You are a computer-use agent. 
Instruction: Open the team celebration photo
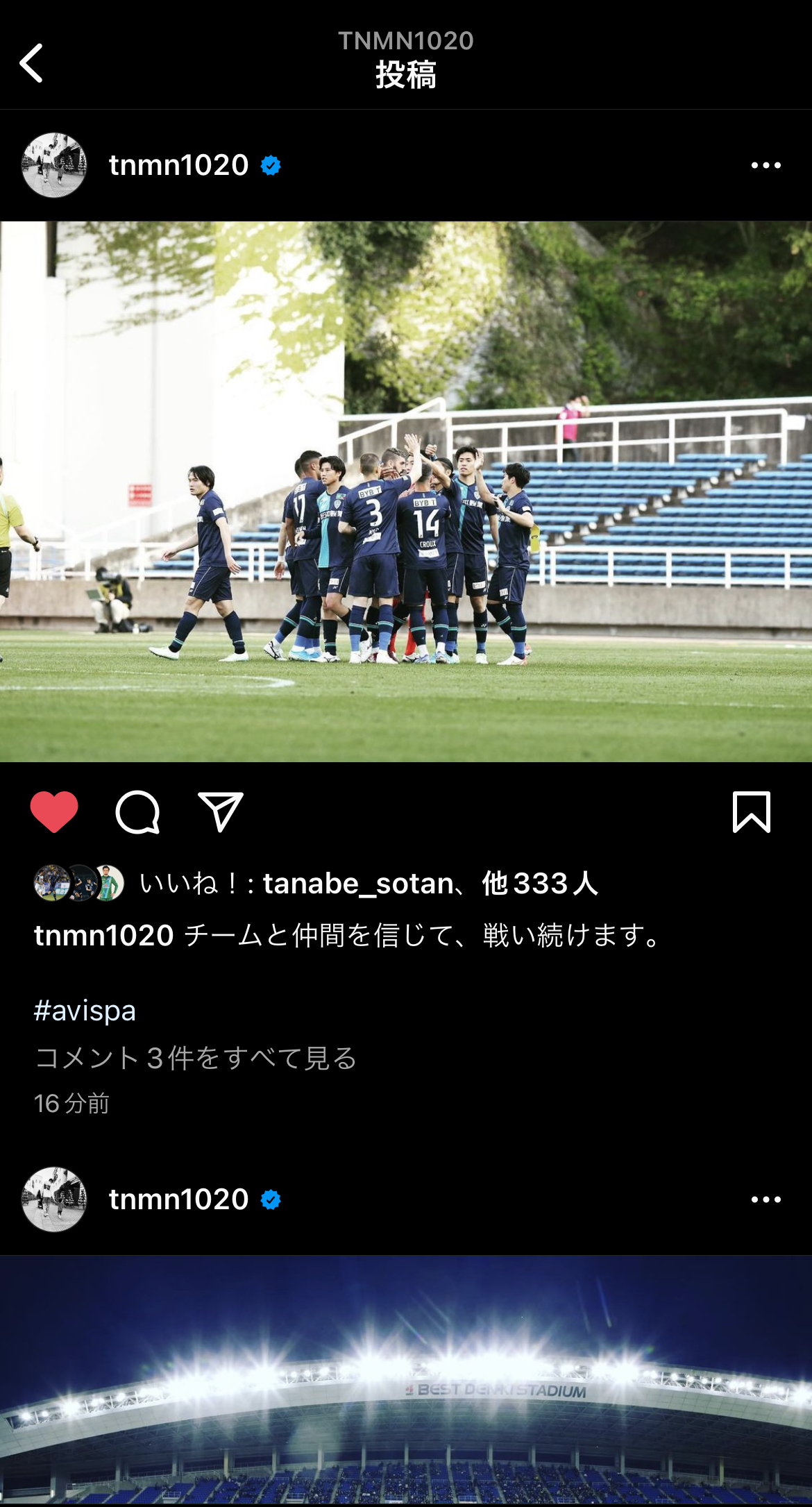coord(406,491)
